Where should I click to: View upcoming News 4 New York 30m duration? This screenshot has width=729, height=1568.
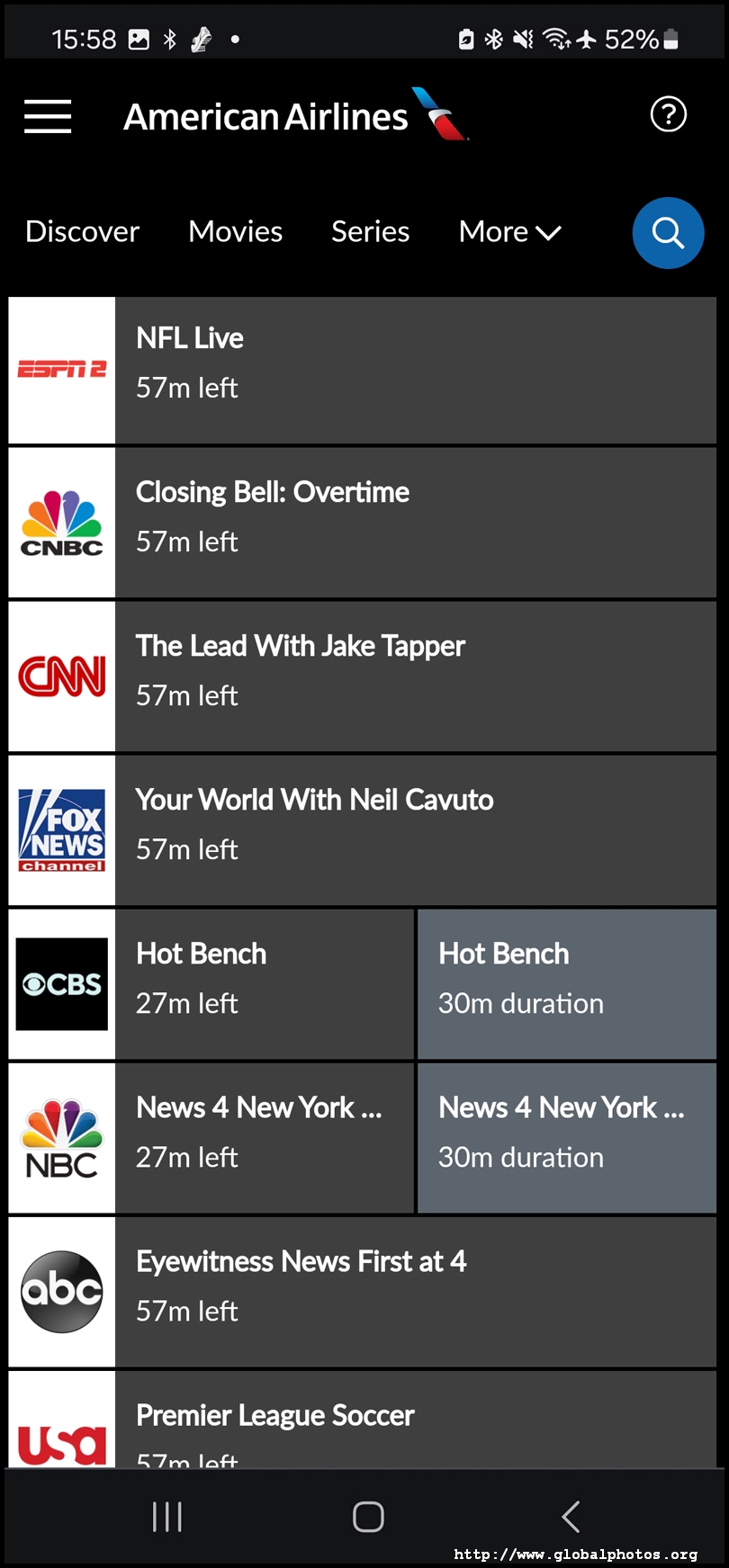click(x=566, y=1138)
